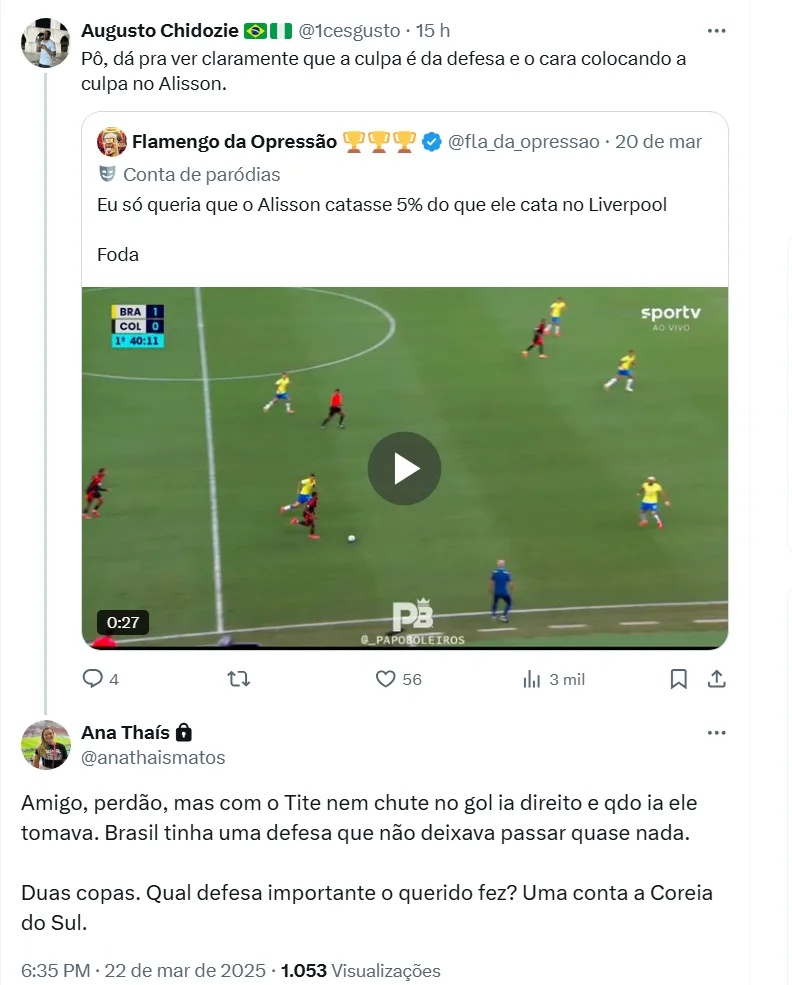Like Augusto Chidozie's post
Screen dimensions: 792x985
(x=386, y=679)
